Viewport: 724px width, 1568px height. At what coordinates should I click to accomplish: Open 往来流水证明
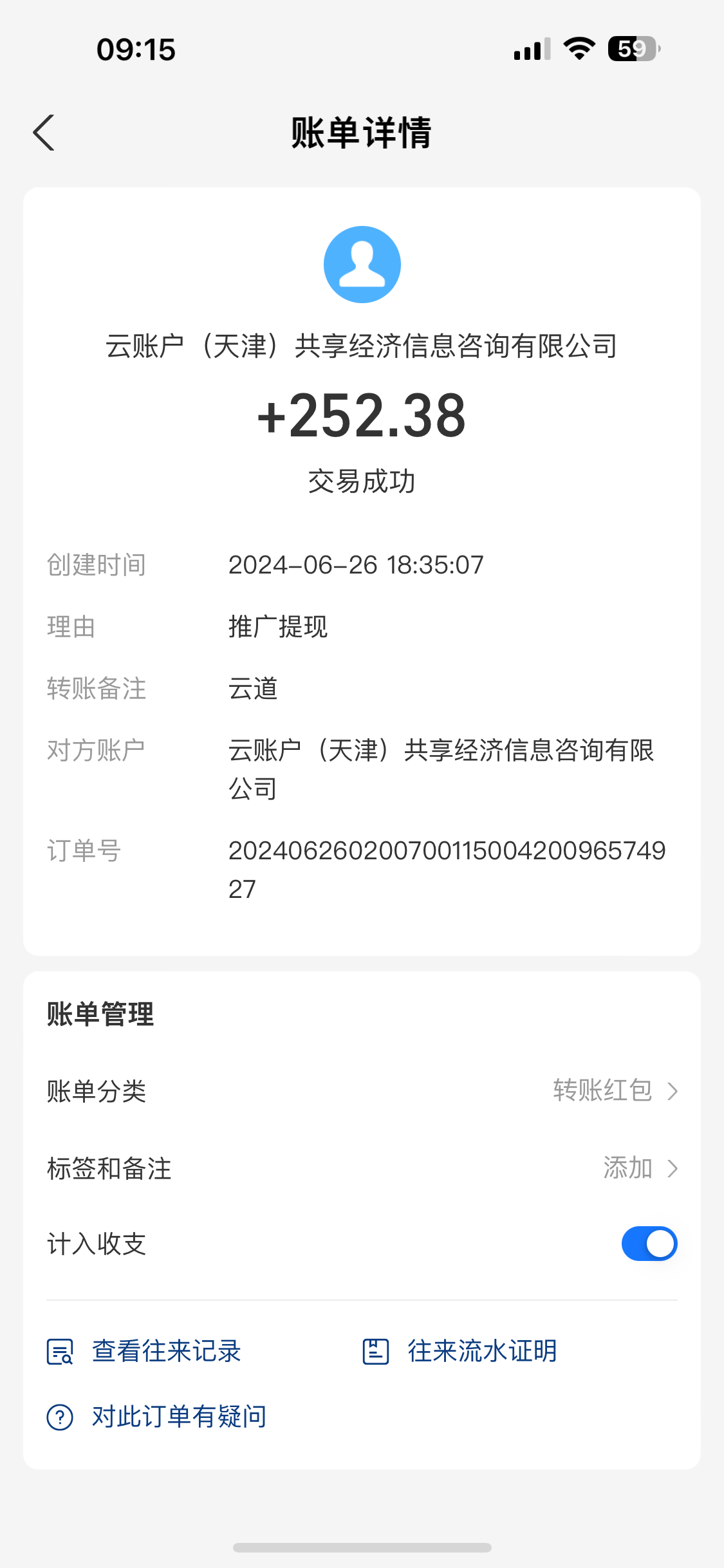[x=460, y=1351]
